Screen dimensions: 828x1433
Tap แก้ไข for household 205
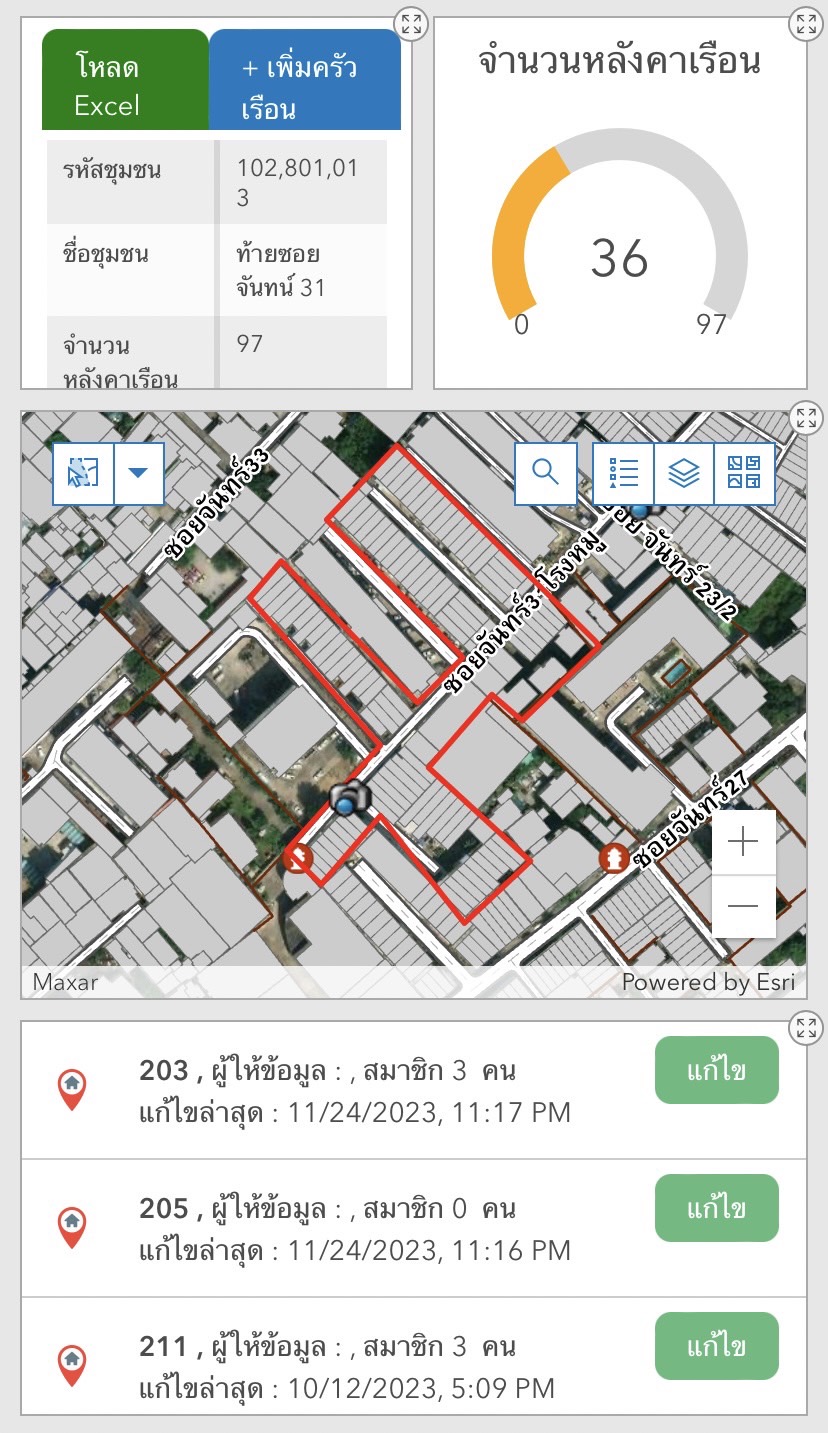point(716,1208)
